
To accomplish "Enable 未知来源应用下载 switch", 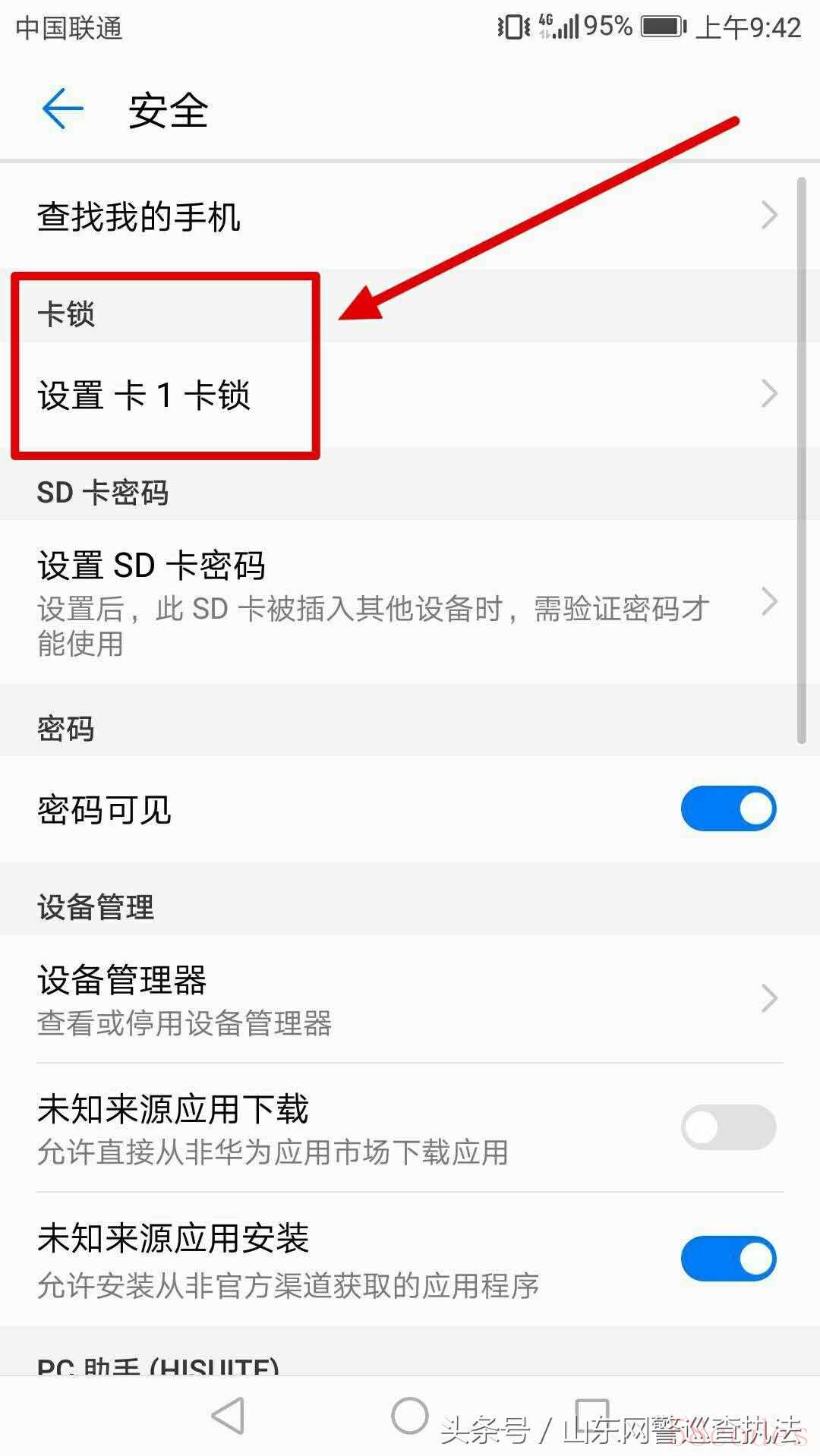I will tap(728, 1127).
